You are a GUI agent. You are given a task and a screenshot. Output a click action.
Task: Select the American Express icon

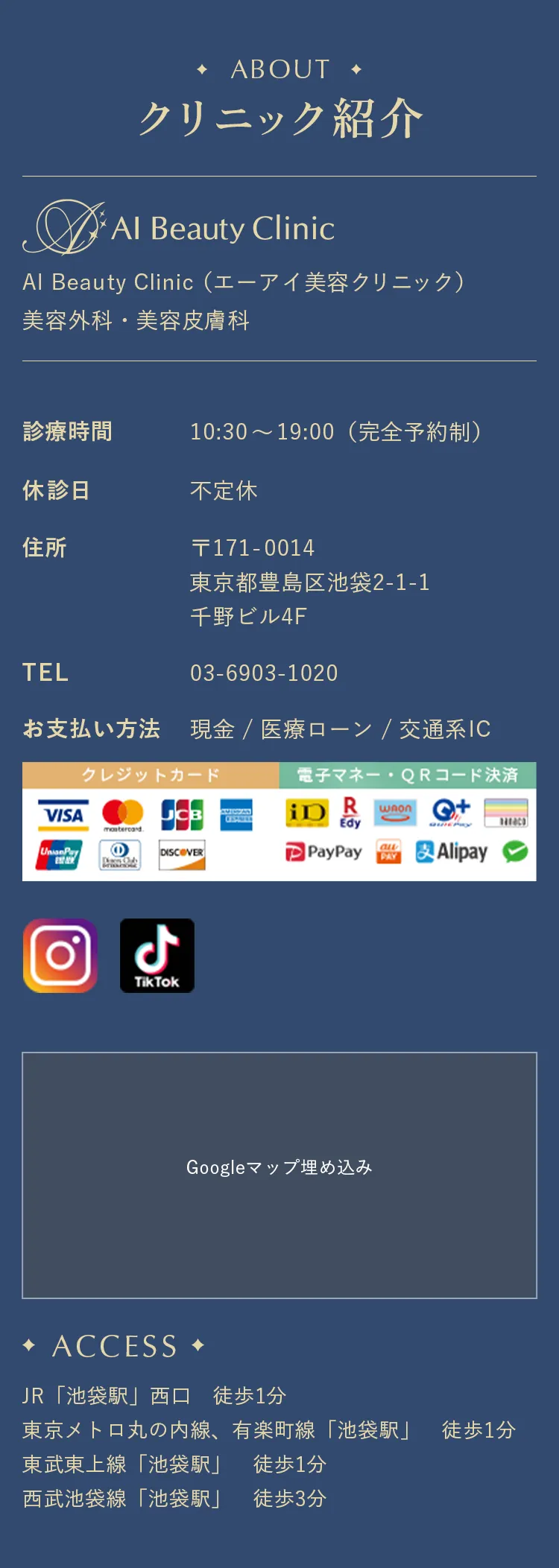click(237, 814)
